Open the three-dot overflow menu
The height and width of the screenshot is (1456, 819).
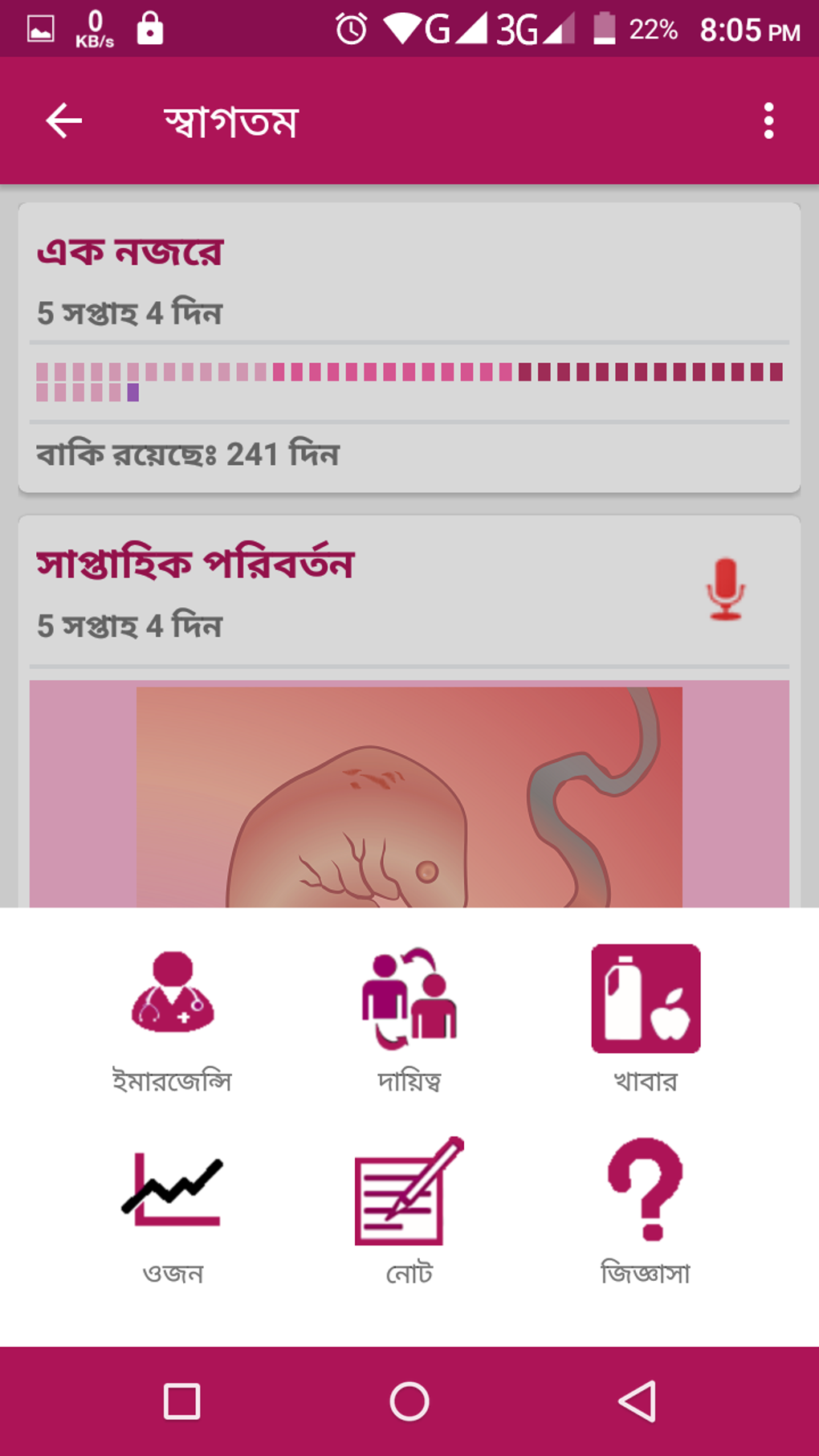[768, 121]
